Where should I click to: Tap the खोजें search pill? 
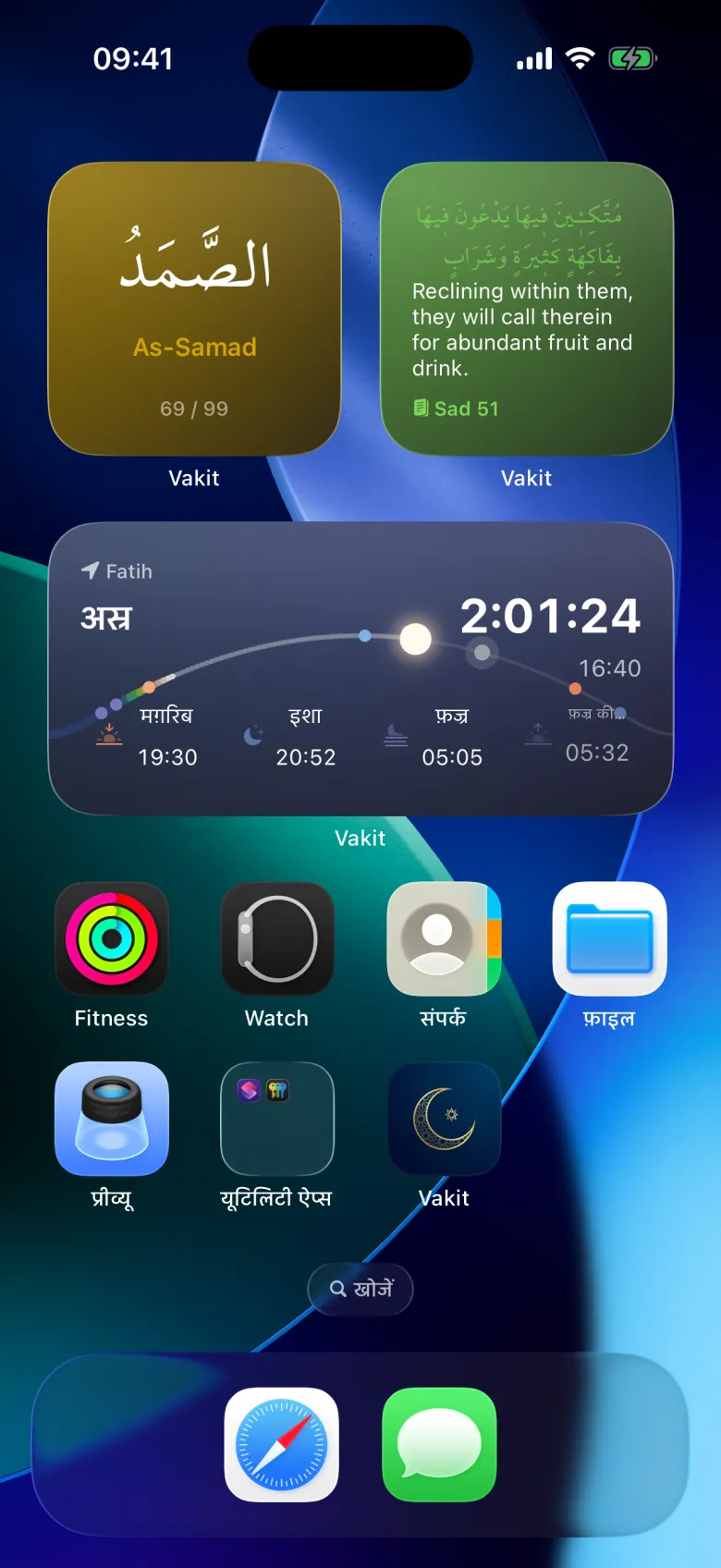tap(360, 1289)
